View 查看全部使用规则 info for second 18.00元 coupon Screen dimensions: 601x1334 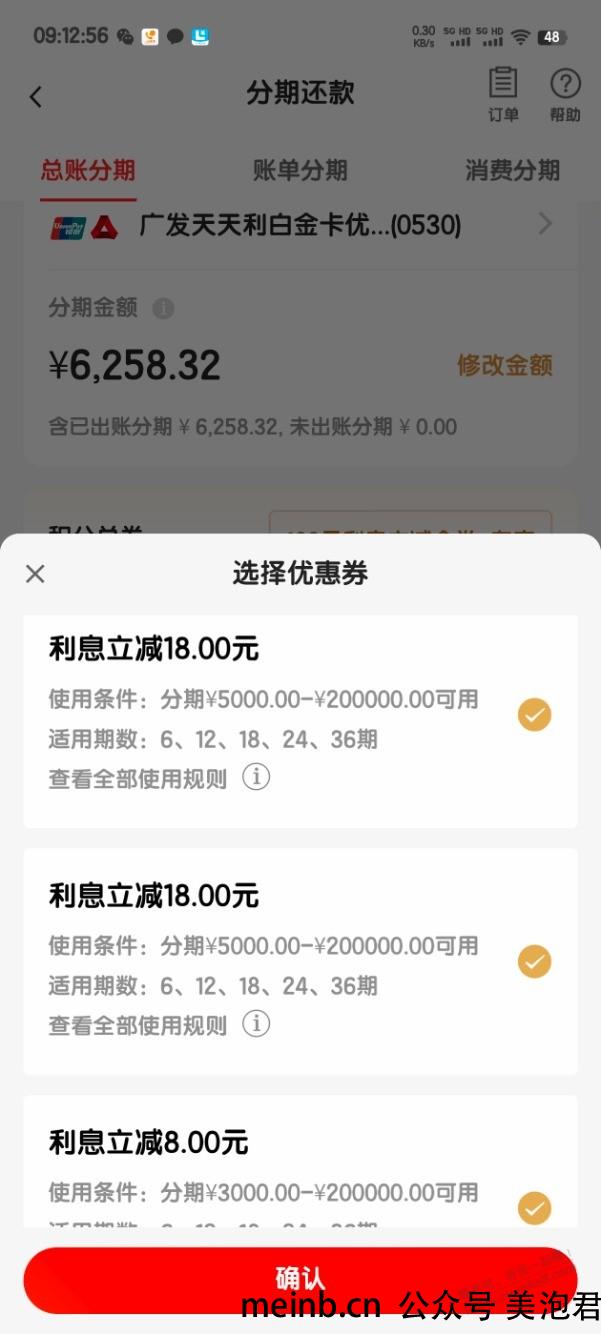click(257, 1024)
